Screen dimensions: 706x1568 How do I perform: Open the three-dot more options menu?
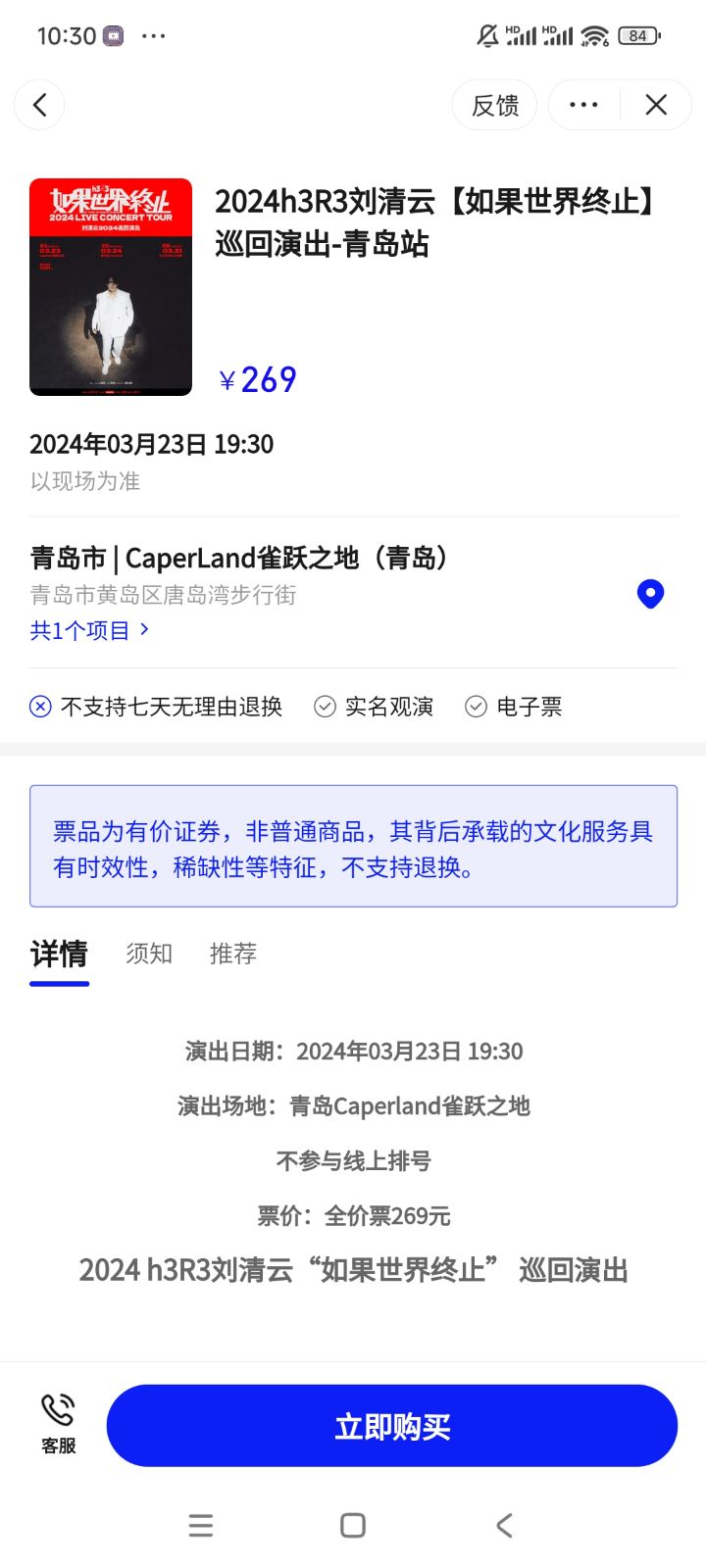pos(583,105)
